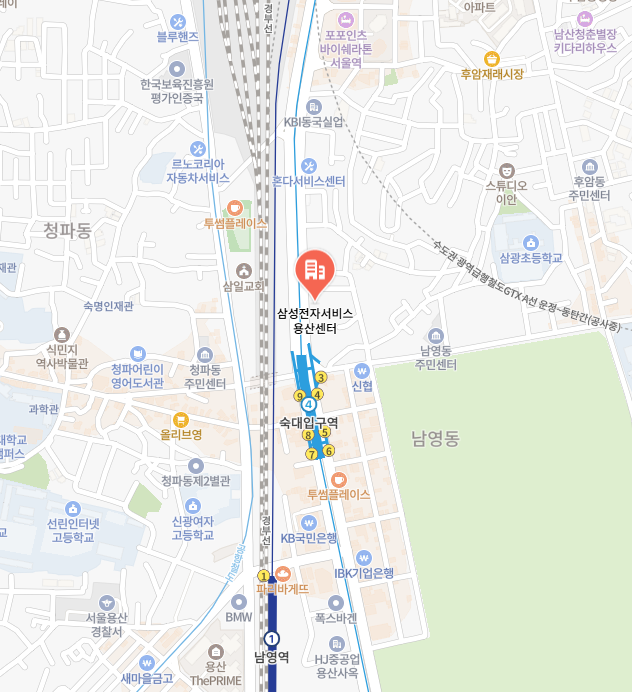Tap the 남영동 주민센터 marker
632x692 pixels.
[435, 336]
